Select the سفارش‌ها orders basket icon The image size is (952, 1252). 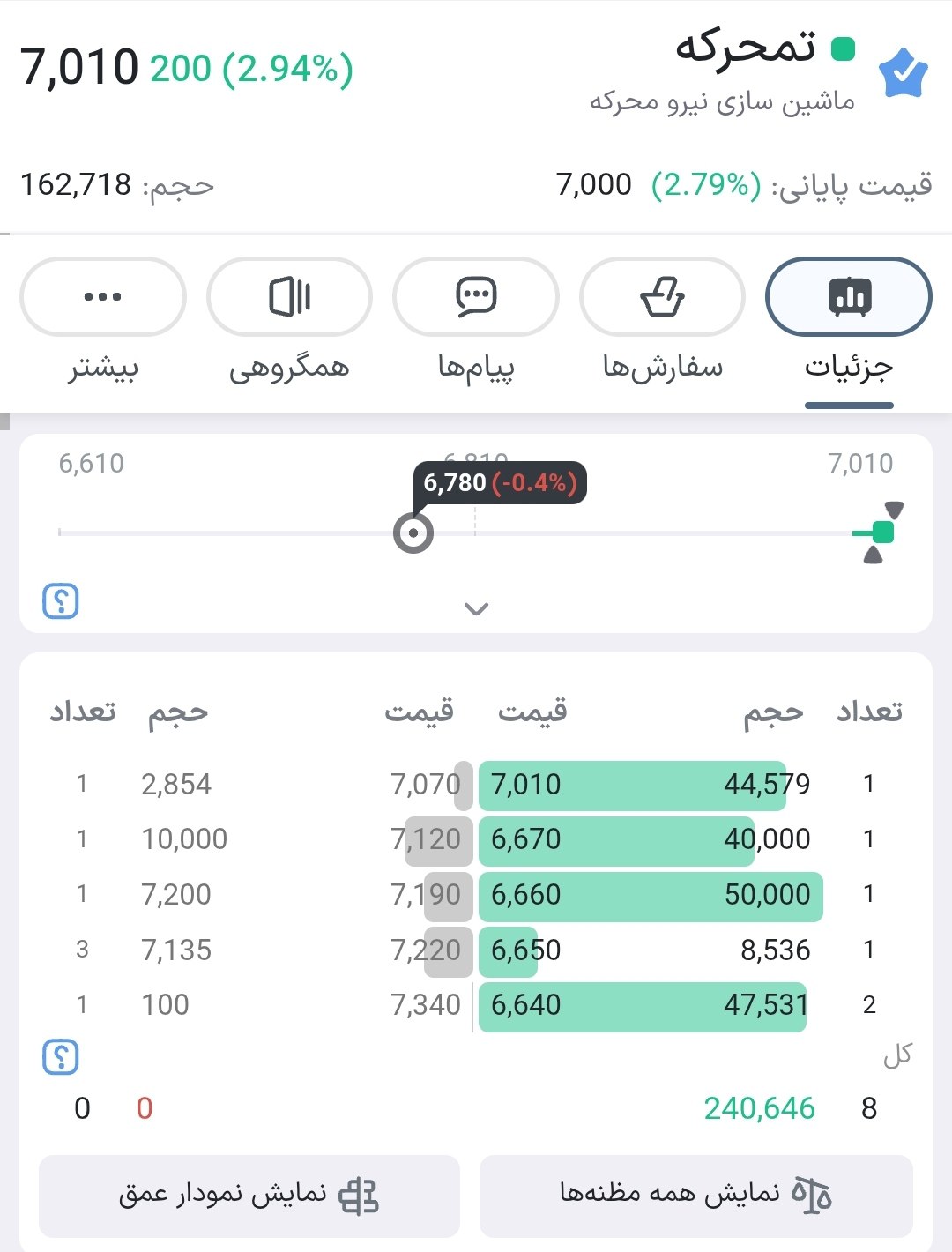tap(662, 297)
